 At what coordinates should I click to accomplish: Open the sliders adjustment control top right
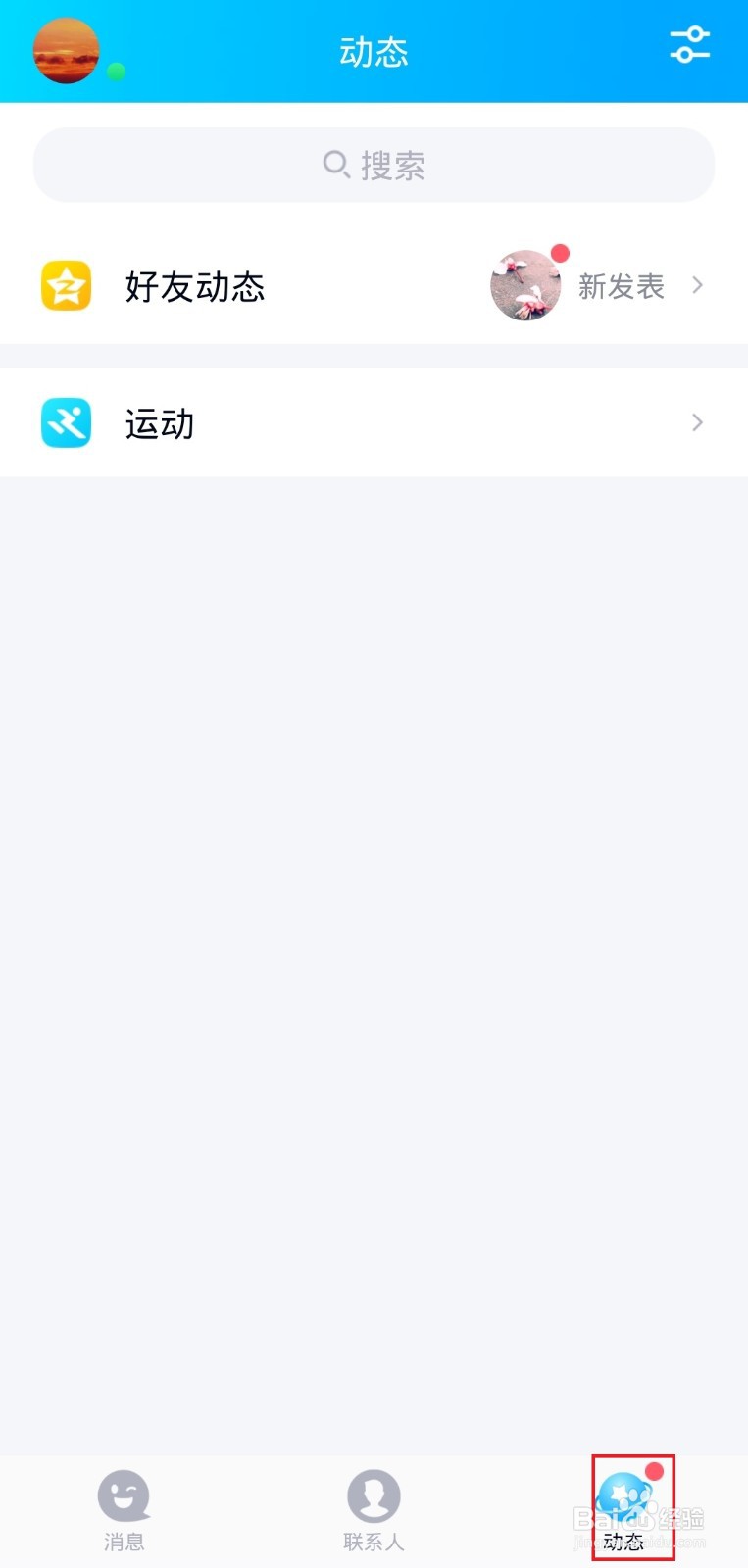coord(690,44)
